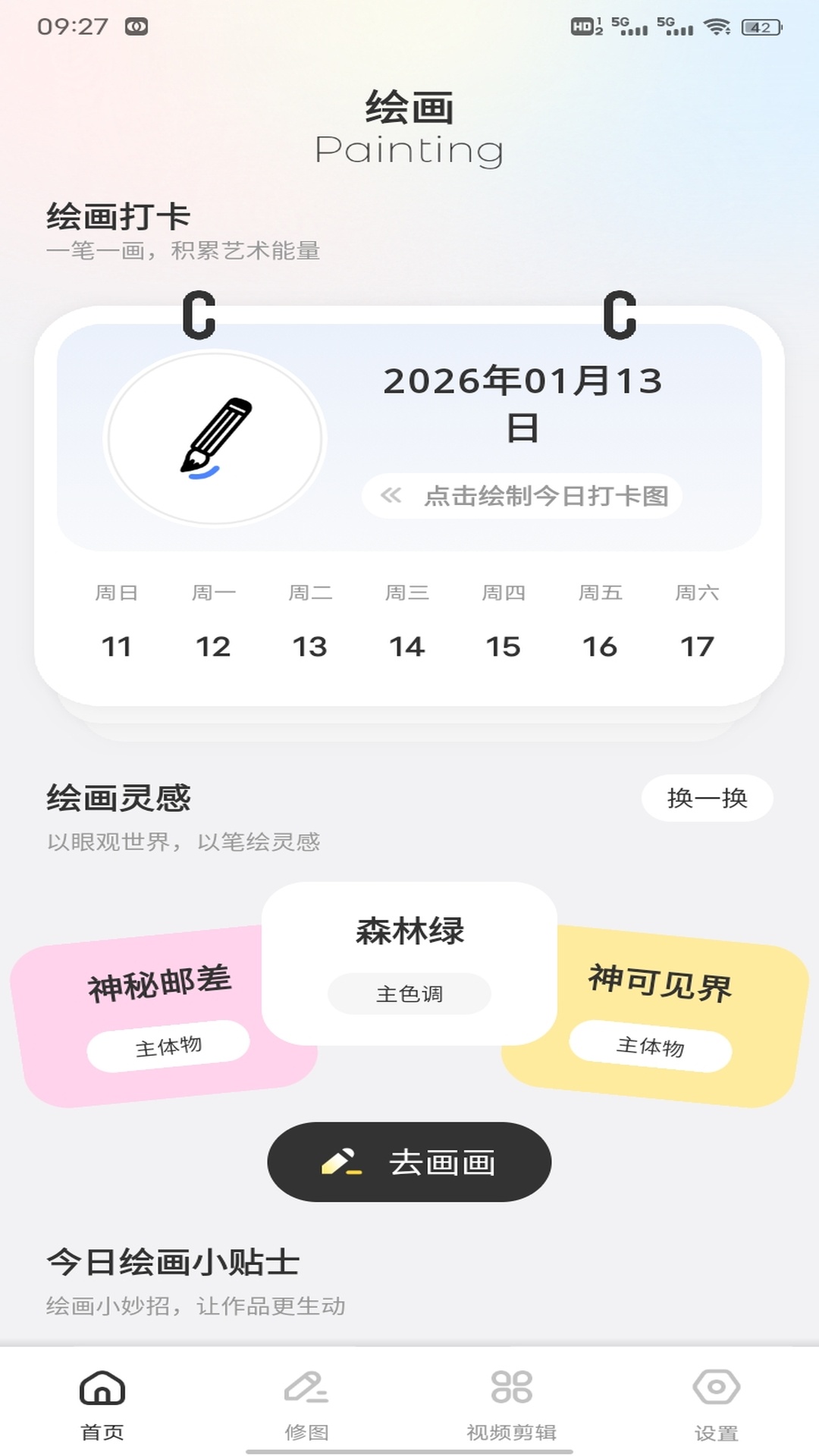This screenshot has width=819, height=1456.
Task: Tap 换一换 to refresh inspiration cards
Action: point(707,798)
